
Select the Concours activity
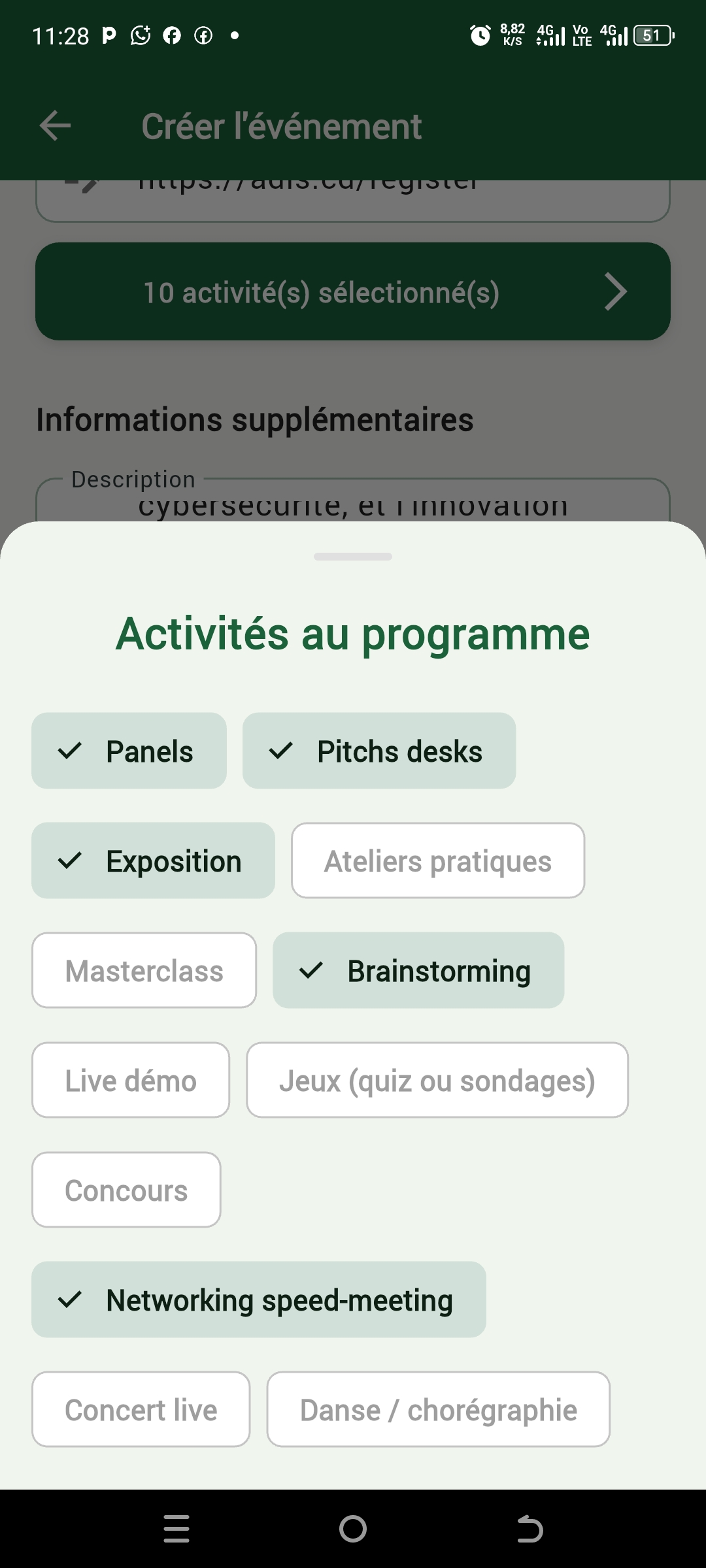click(126, 1190)
